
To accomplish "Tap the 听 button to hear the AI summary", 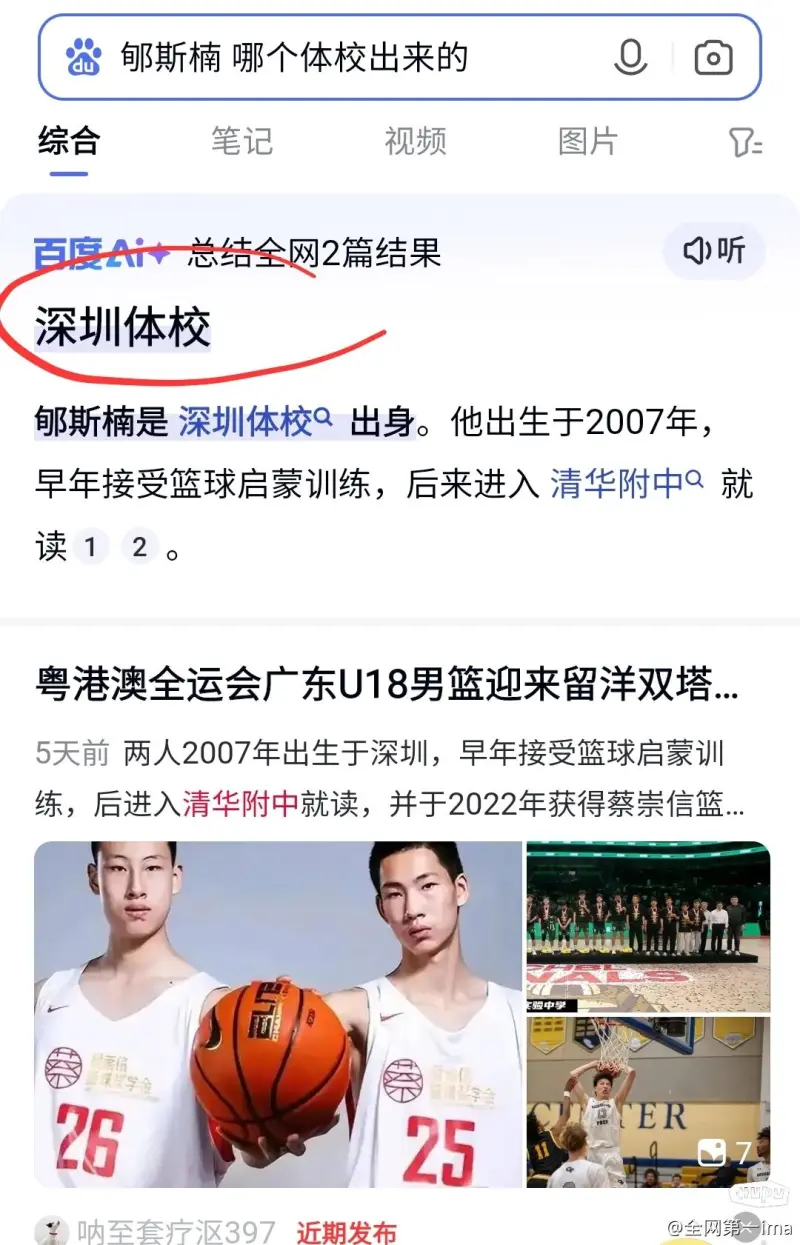I will coord(714,251).
